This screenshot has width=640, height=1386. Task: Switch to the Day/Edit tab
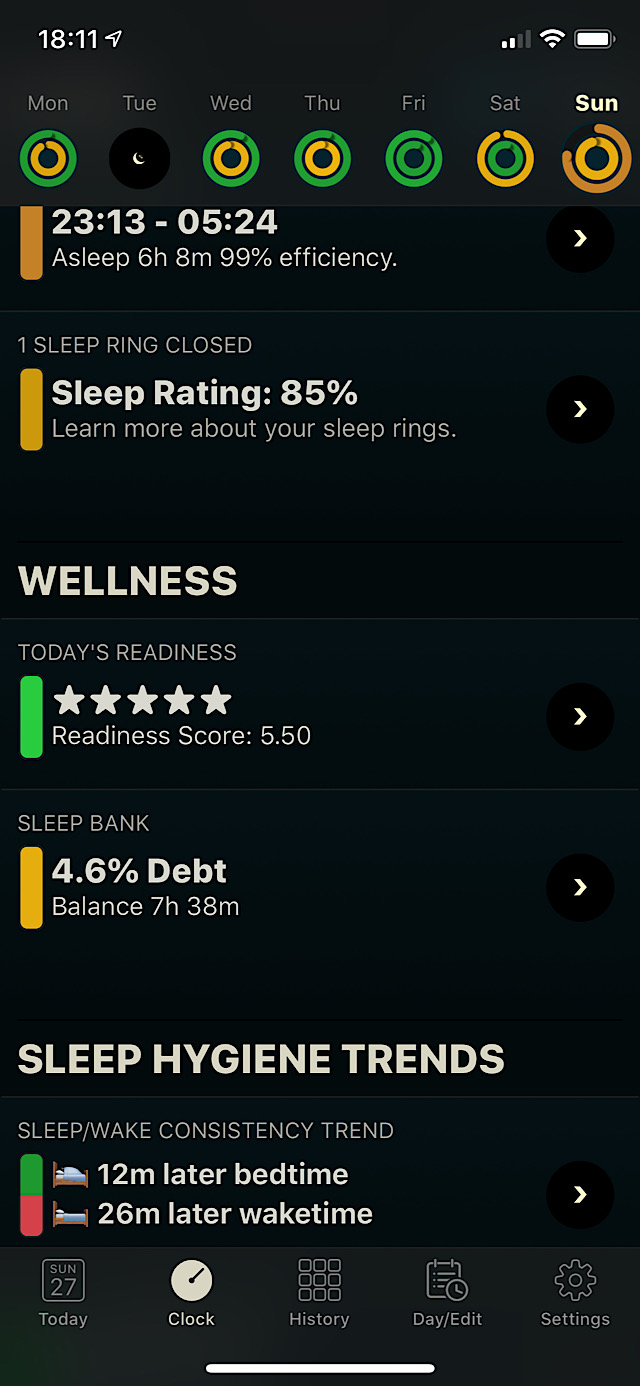tap(447, 1292)
